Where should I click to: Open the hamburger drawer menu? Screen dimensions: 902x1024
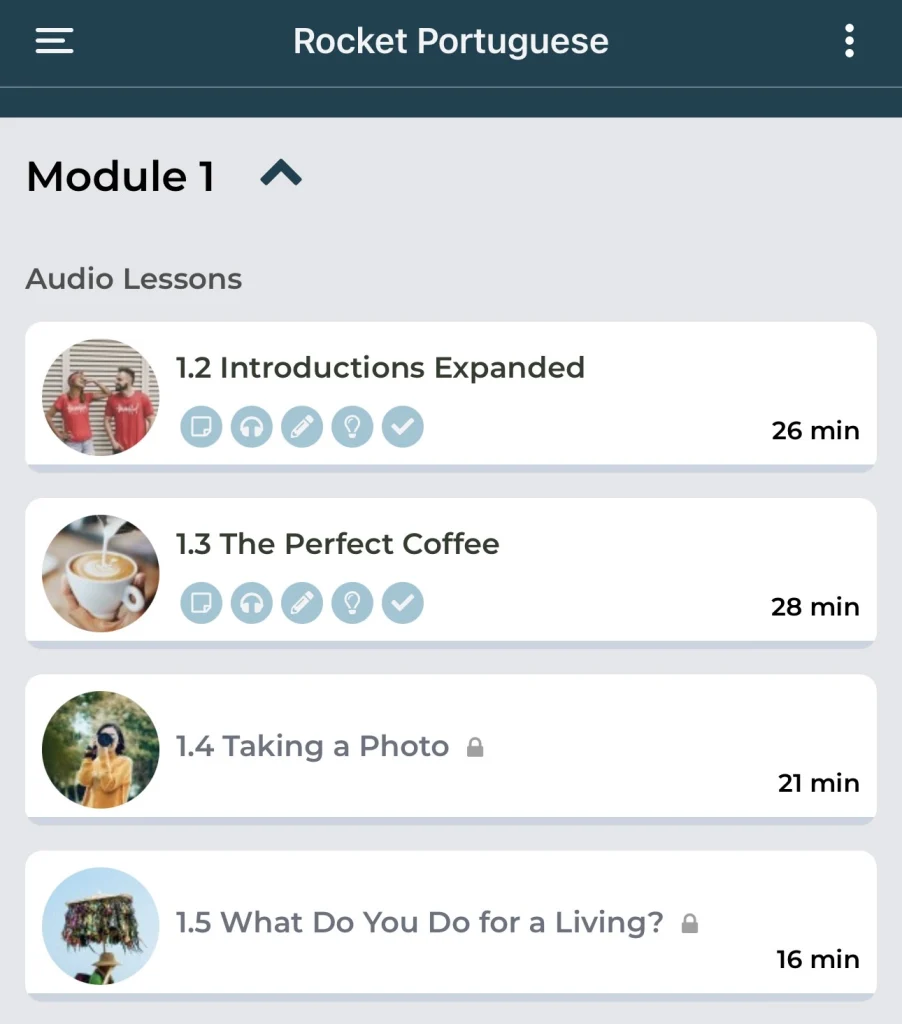(x=54, y=41)
